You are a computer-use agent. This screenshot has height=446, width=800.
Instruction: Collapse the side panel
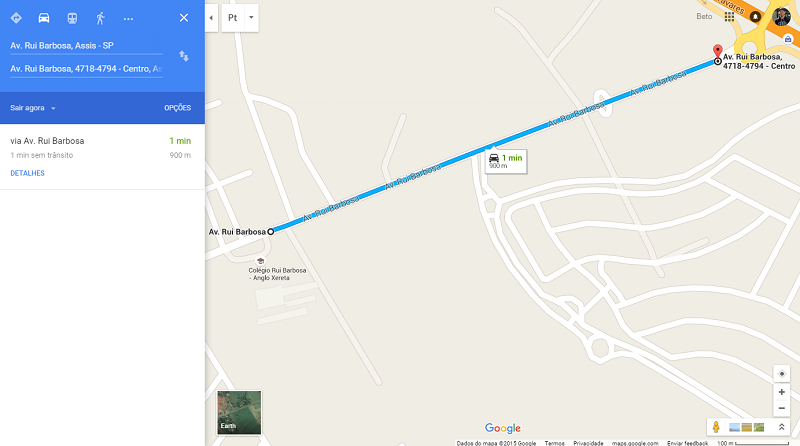[x=211, y=18]
